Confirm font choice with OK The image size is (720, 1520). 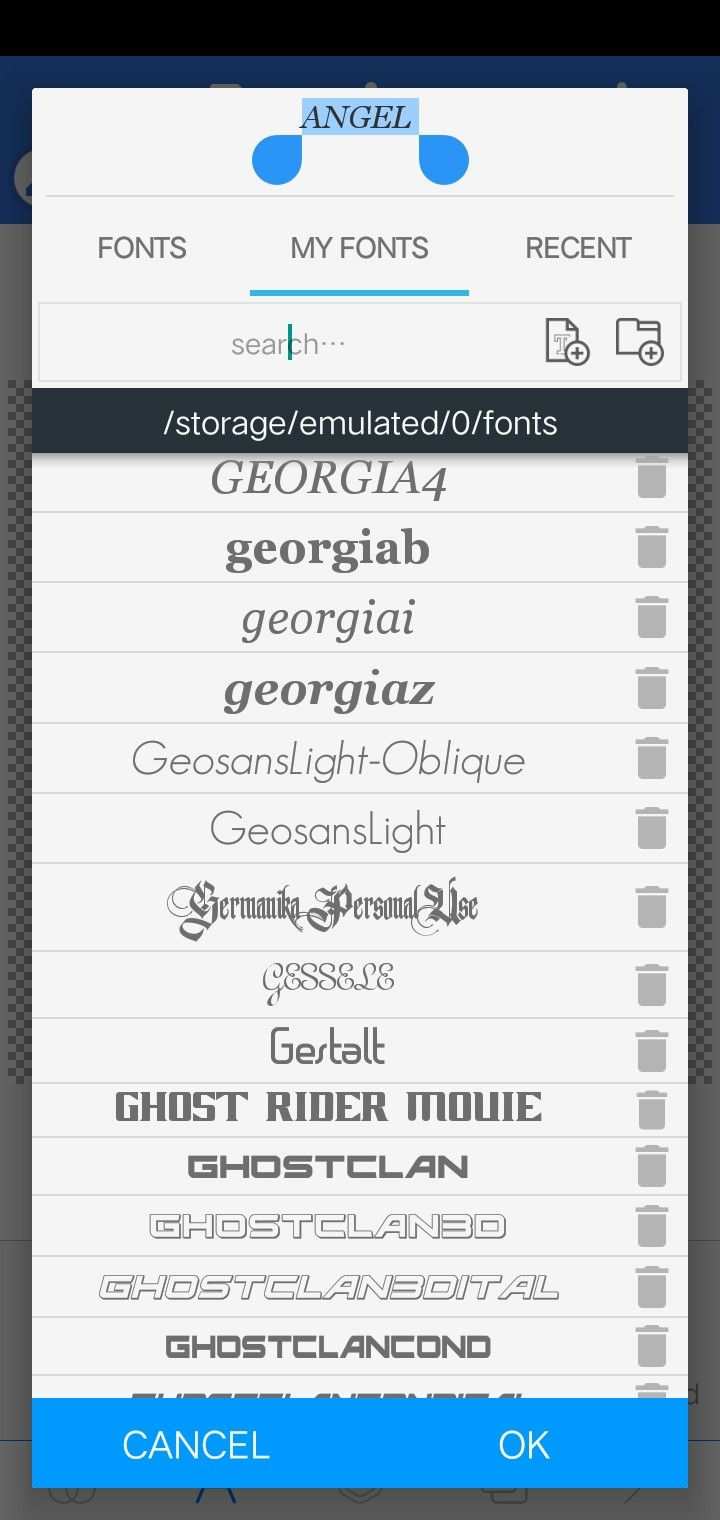click(x=524, y=1444)
